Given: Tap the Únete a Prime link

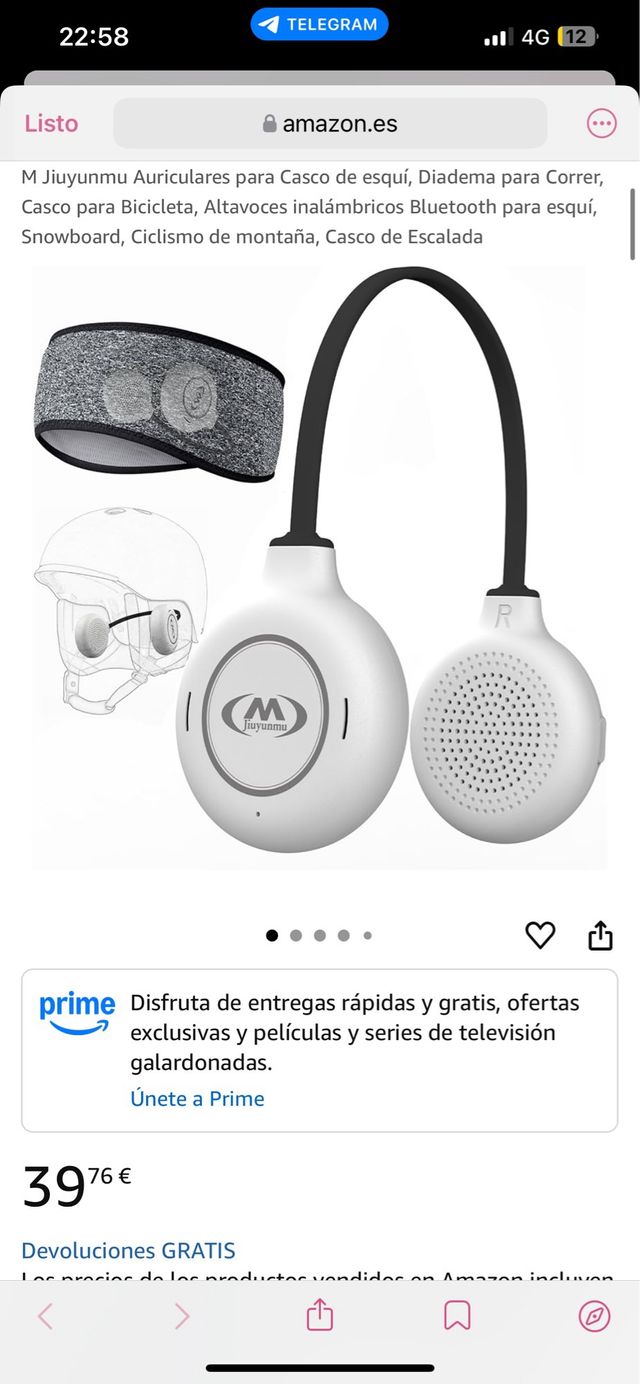Looking at the screenshot, I should (x=197, y=1098).
